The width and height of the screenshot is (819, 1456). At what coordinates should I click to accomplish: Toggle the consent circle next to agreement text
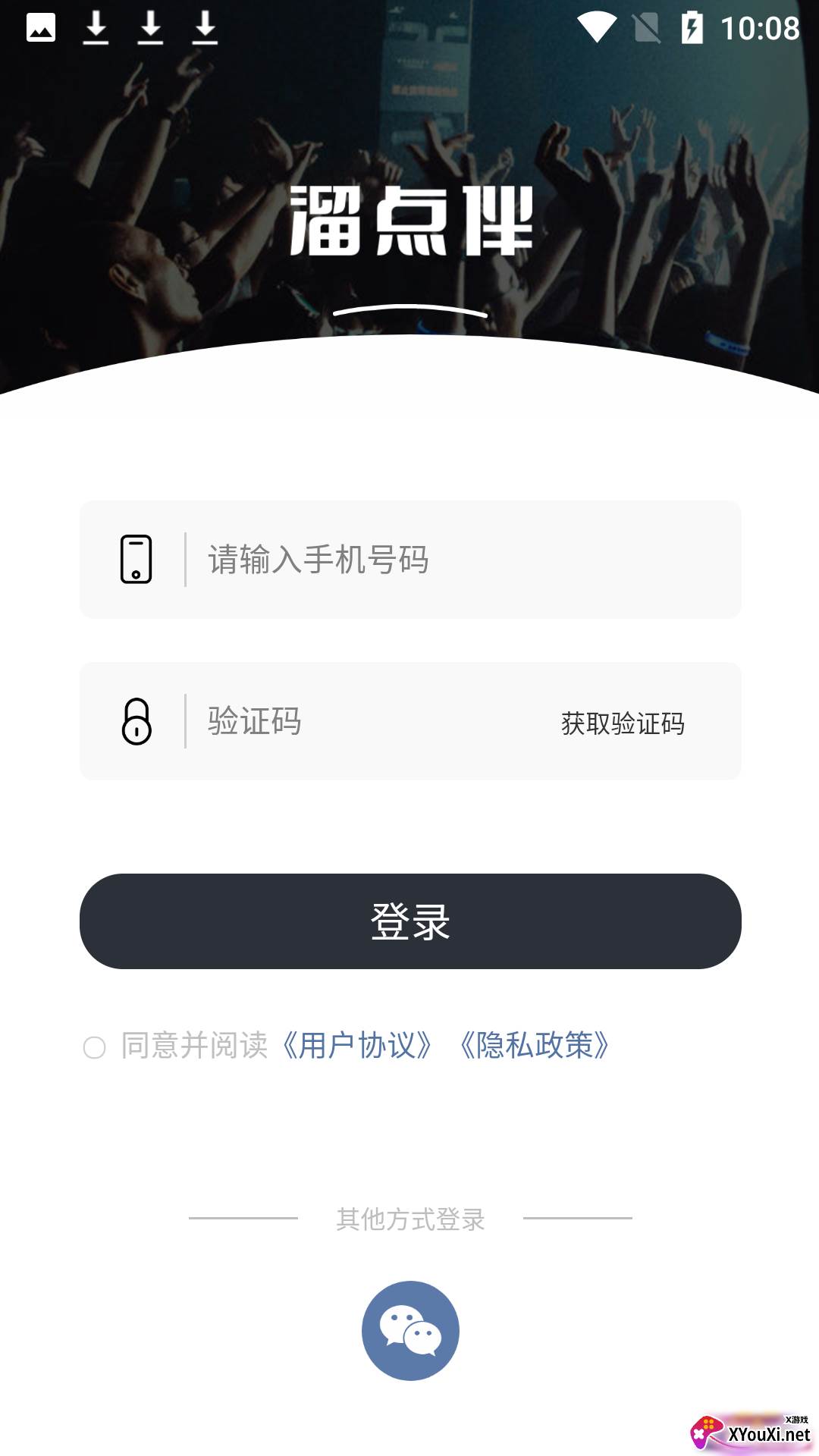coord(96,1047)
